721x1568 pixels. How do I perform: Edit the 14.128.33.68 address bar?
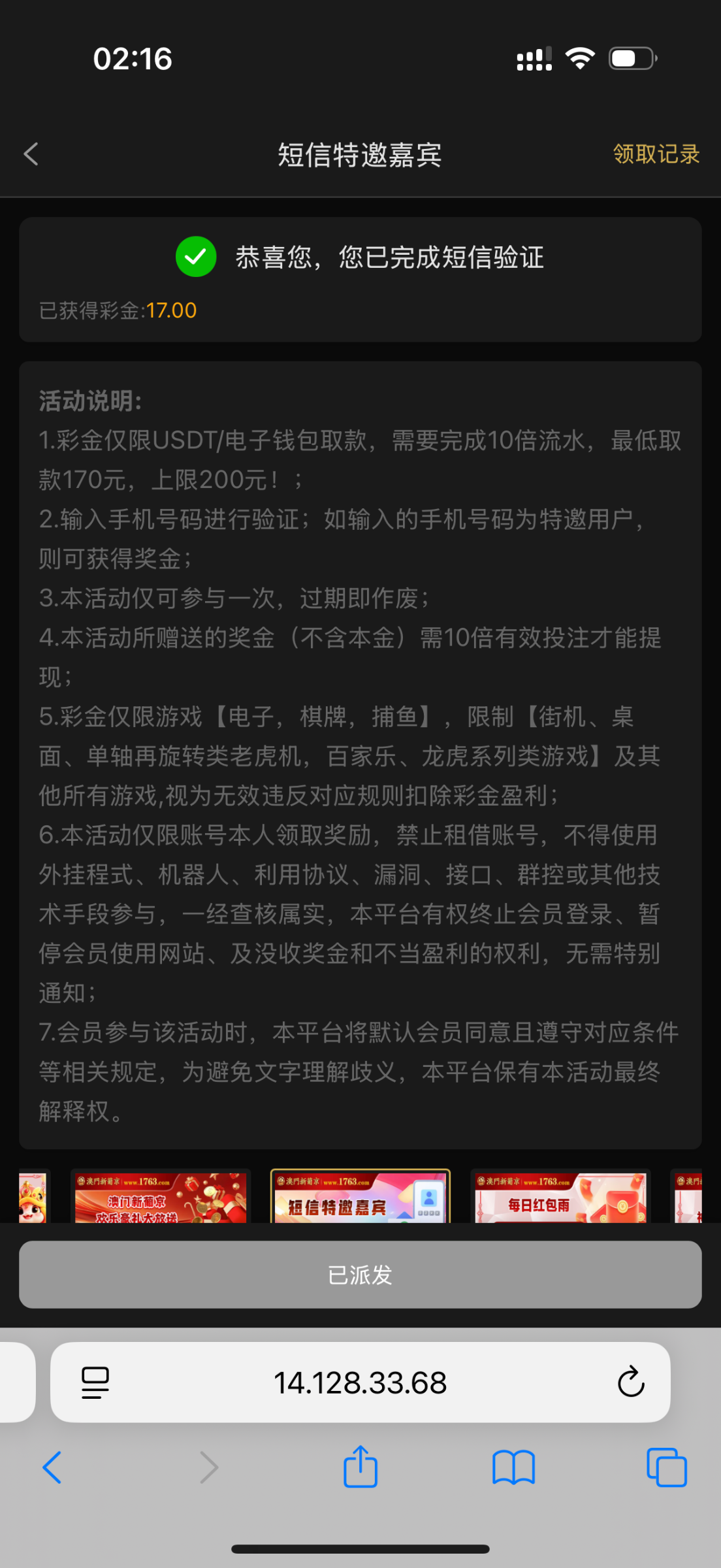[x=360, y=1382]
